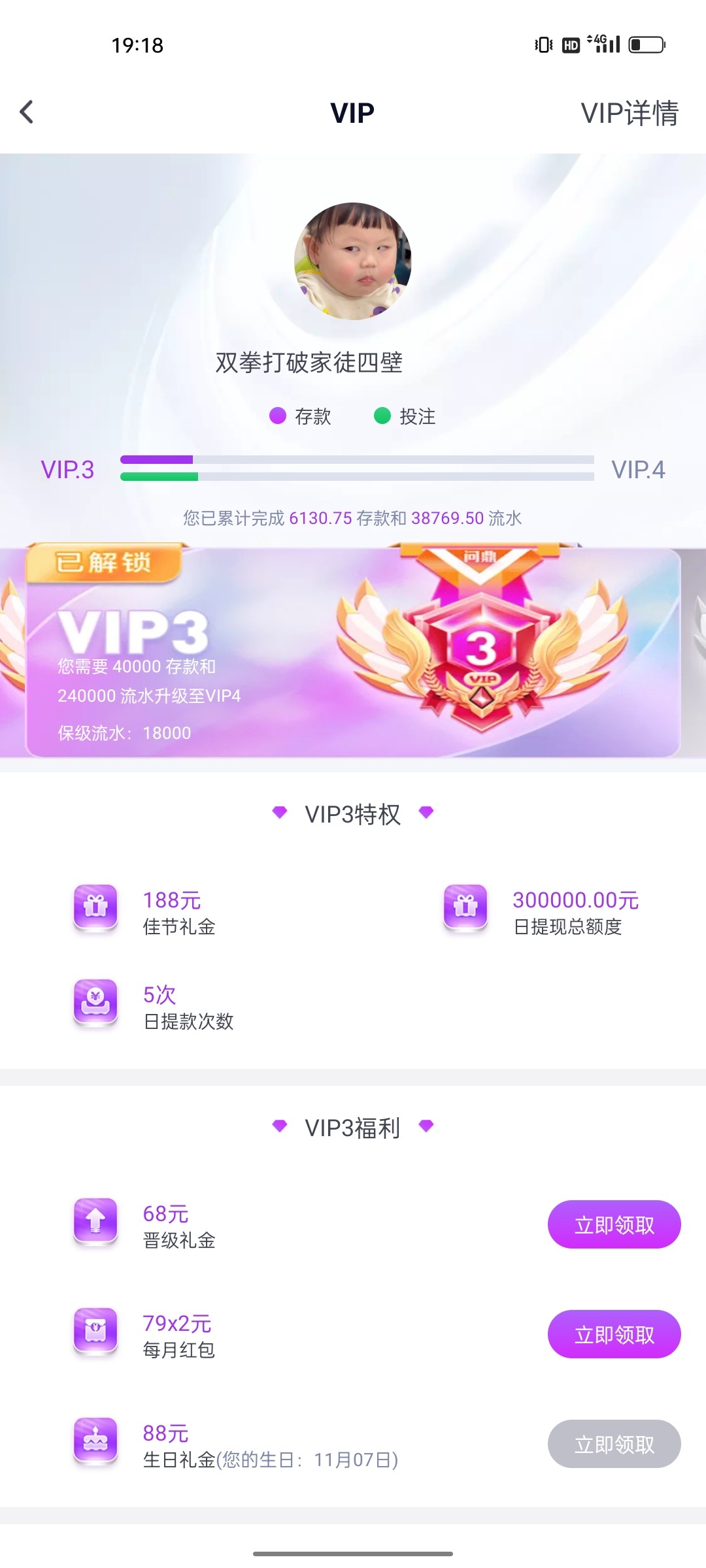Image resolution: width=706 pixels, height=1568 pixels.
Task: Claim the 79x2元 每月红包 reward
Action: (614, 1334)
